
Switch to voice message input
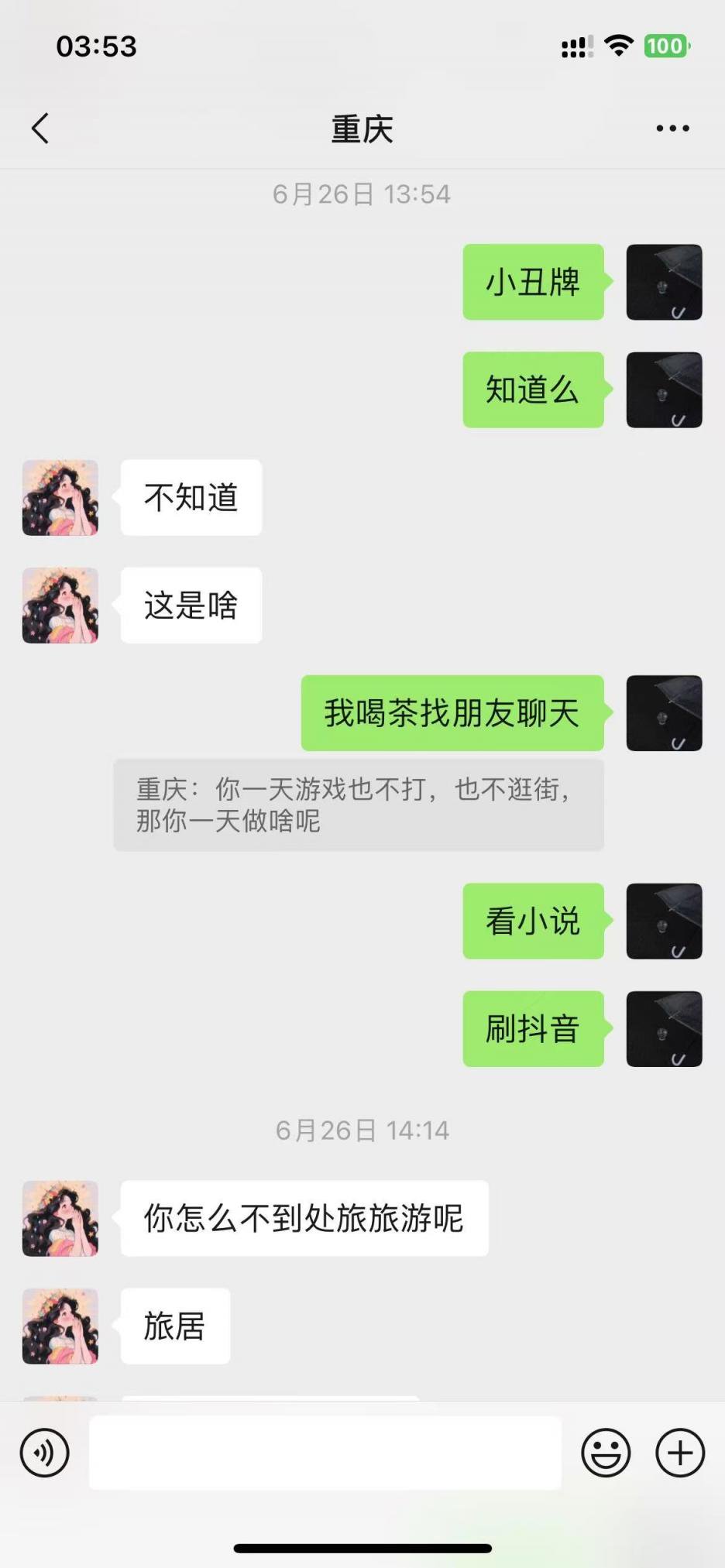click(x=45, y=1453)
